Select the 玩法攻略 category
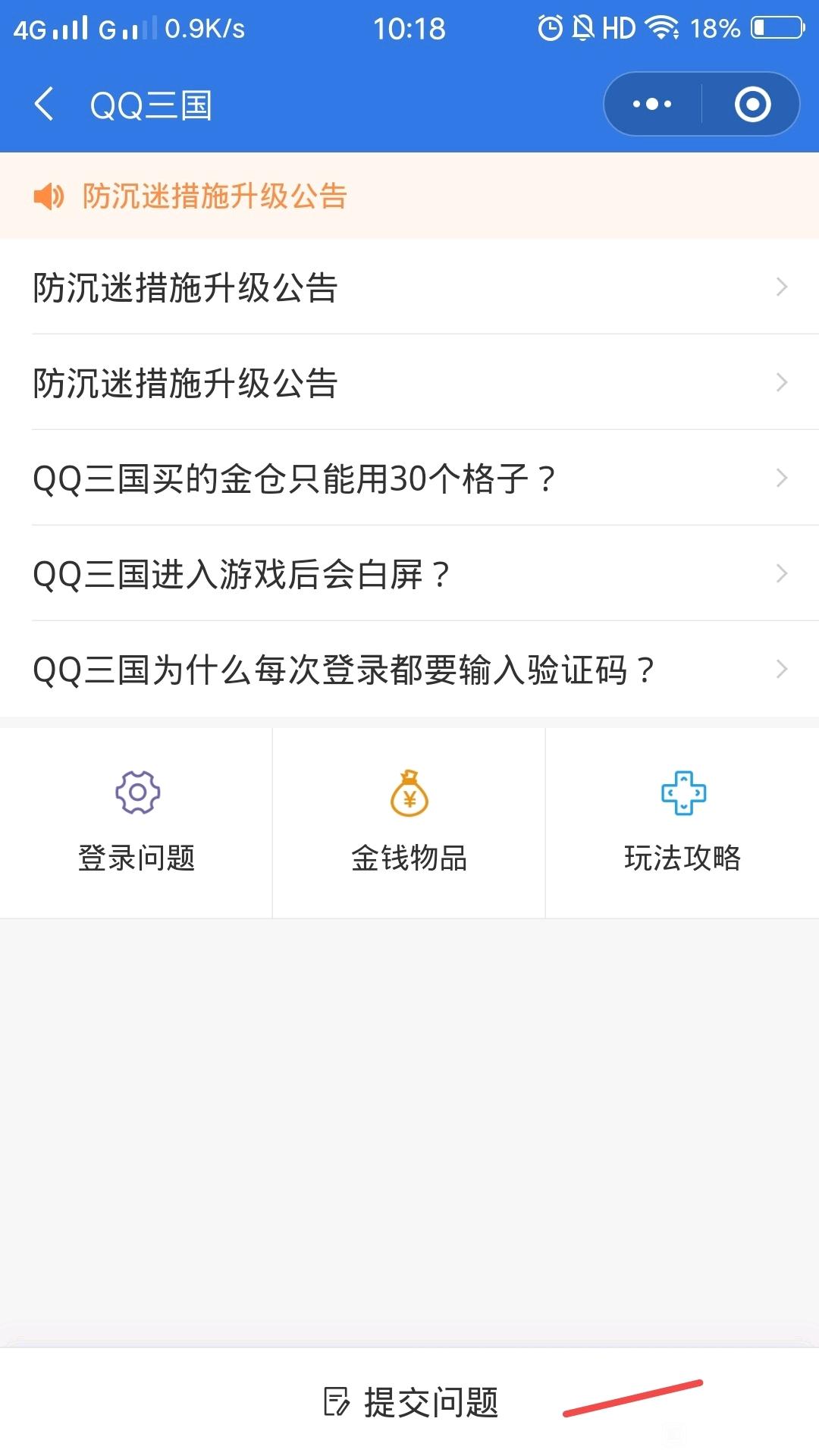Screen dimensions: 819x1456 (x=682, y=823)
